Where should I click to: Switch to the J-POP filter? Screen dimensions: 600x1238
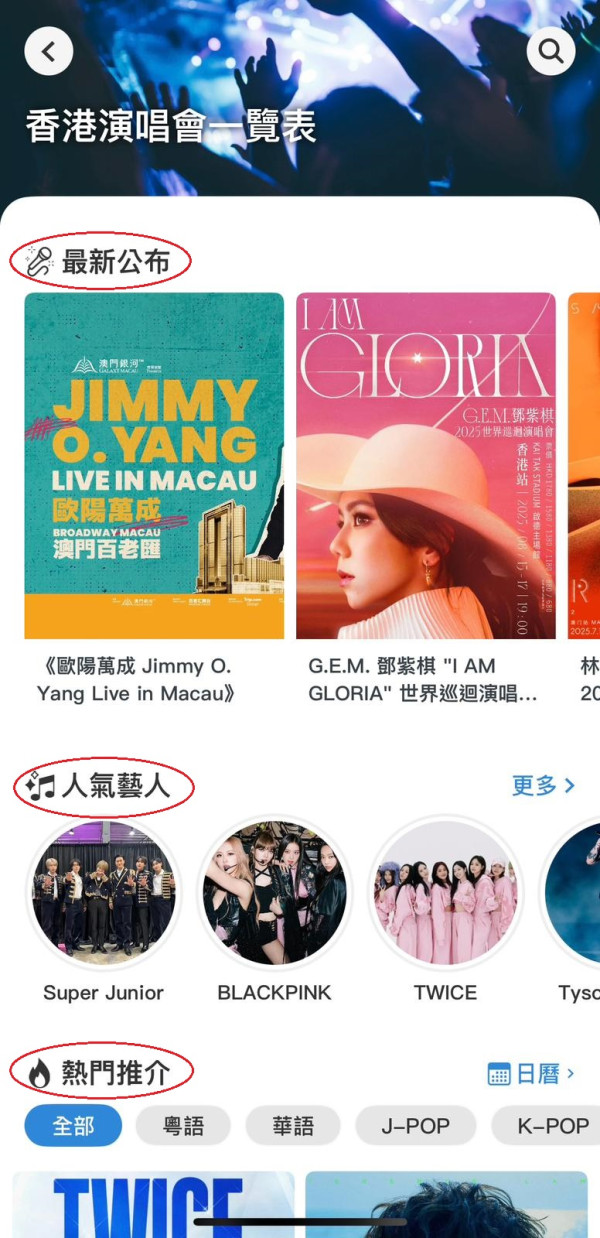coord(415,1126)
